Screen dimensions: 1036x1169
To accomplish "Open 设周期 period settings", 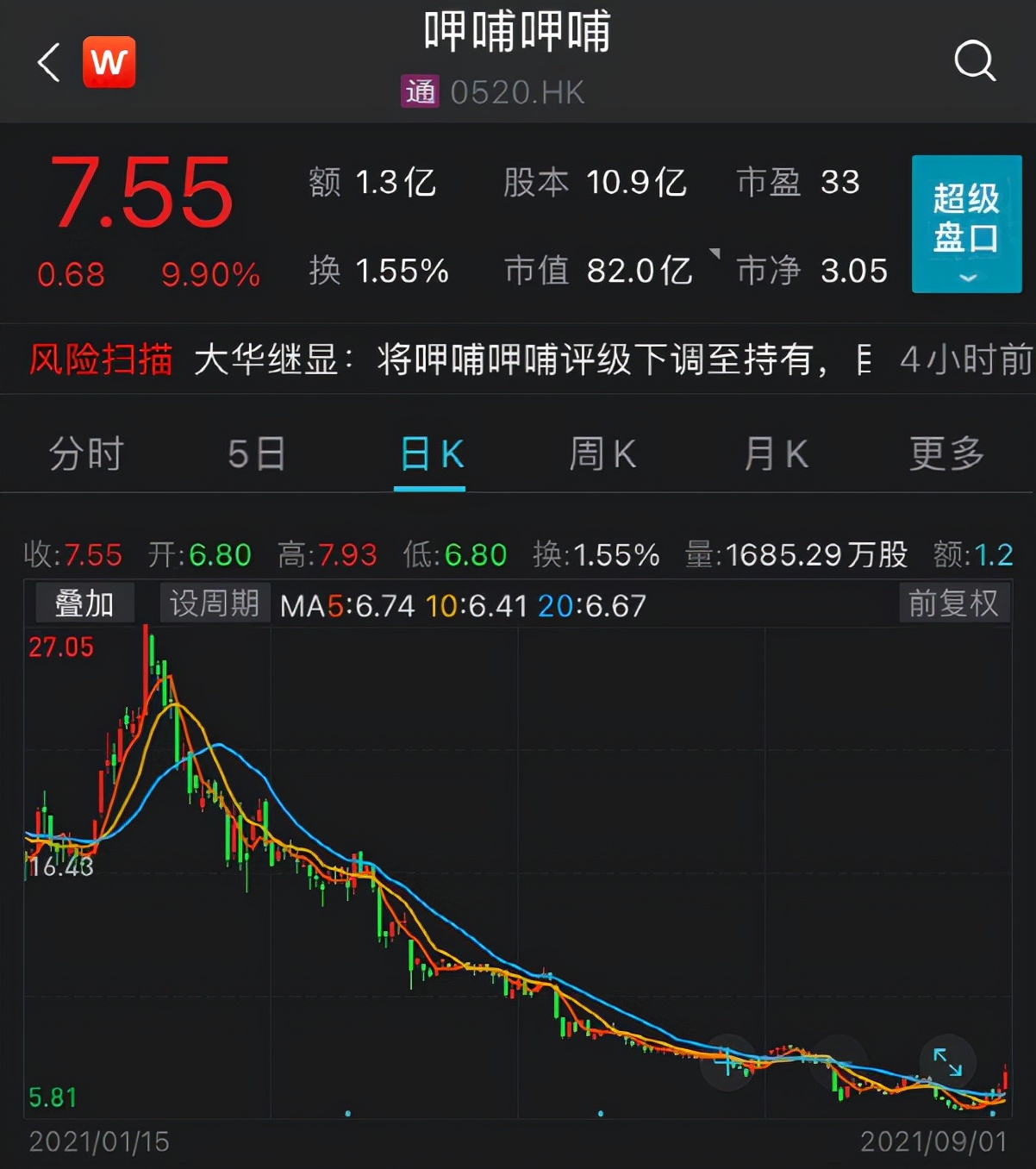I will (215, 603).
